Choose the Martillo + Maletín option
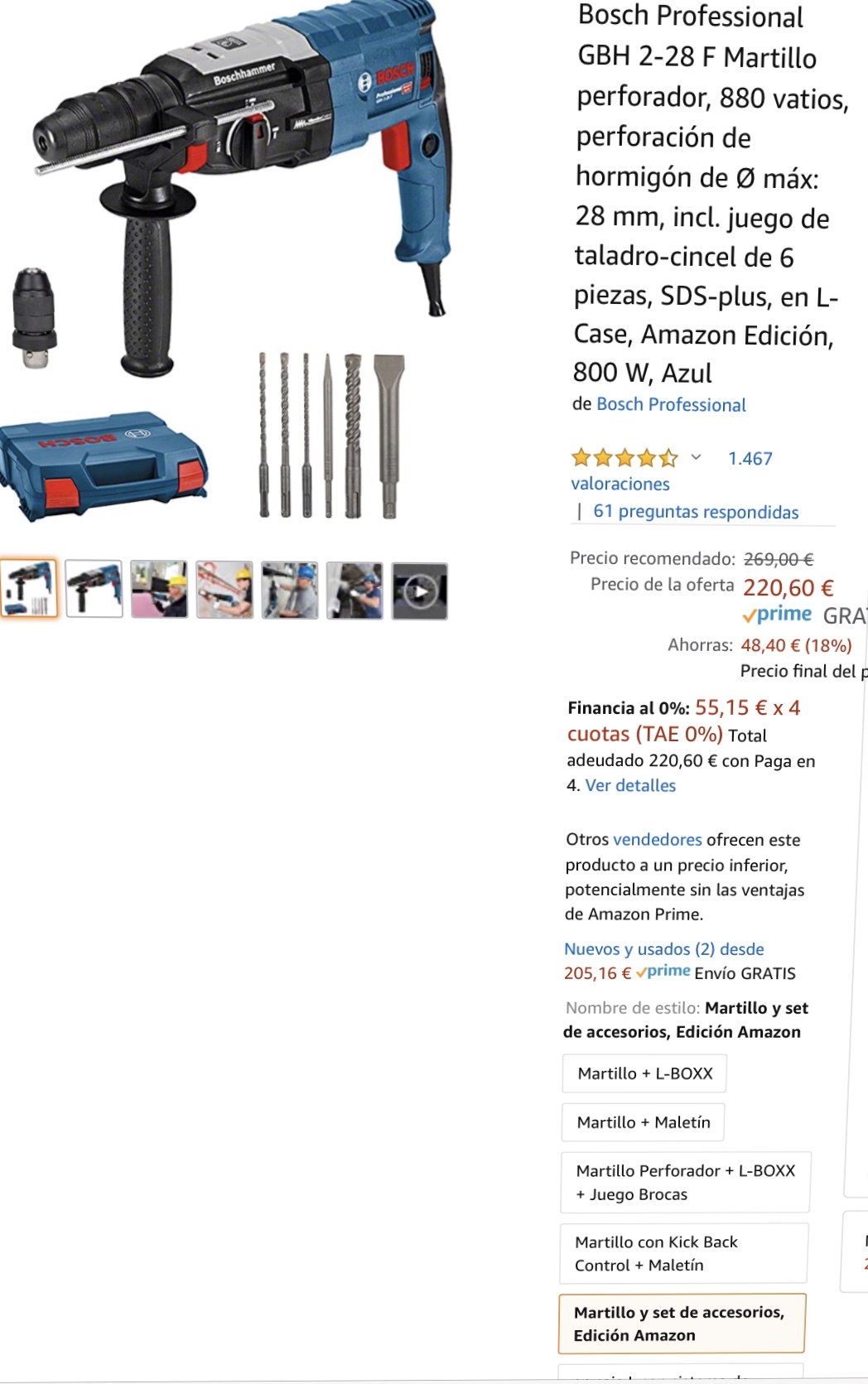Image resolution: width=868 pixels, height=1384 pixels. (643, 1122)
